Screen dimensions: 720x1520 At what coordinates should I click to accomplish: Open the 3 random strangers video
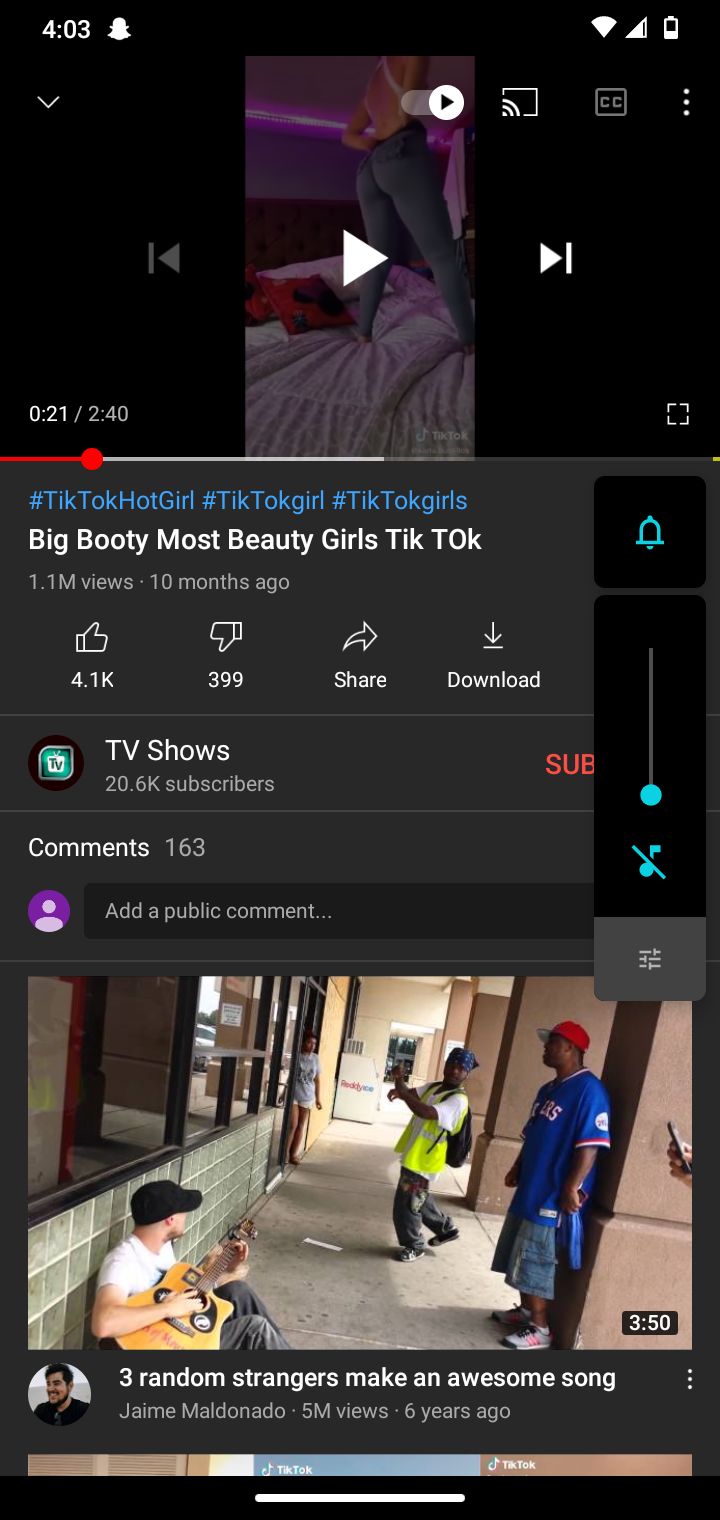(360, 1162)
